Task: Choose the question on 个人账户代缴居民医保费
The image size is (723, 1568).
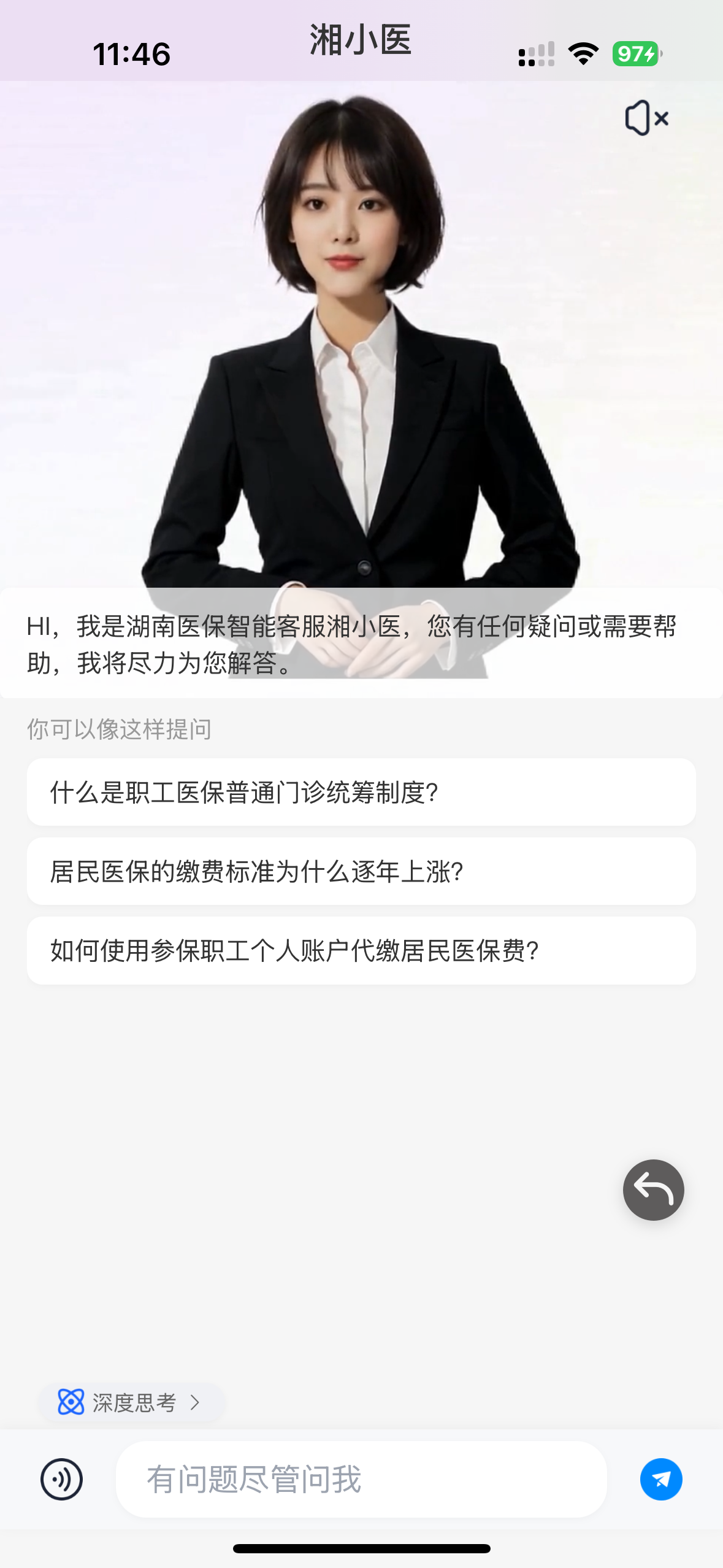Action: click(361, 950)
